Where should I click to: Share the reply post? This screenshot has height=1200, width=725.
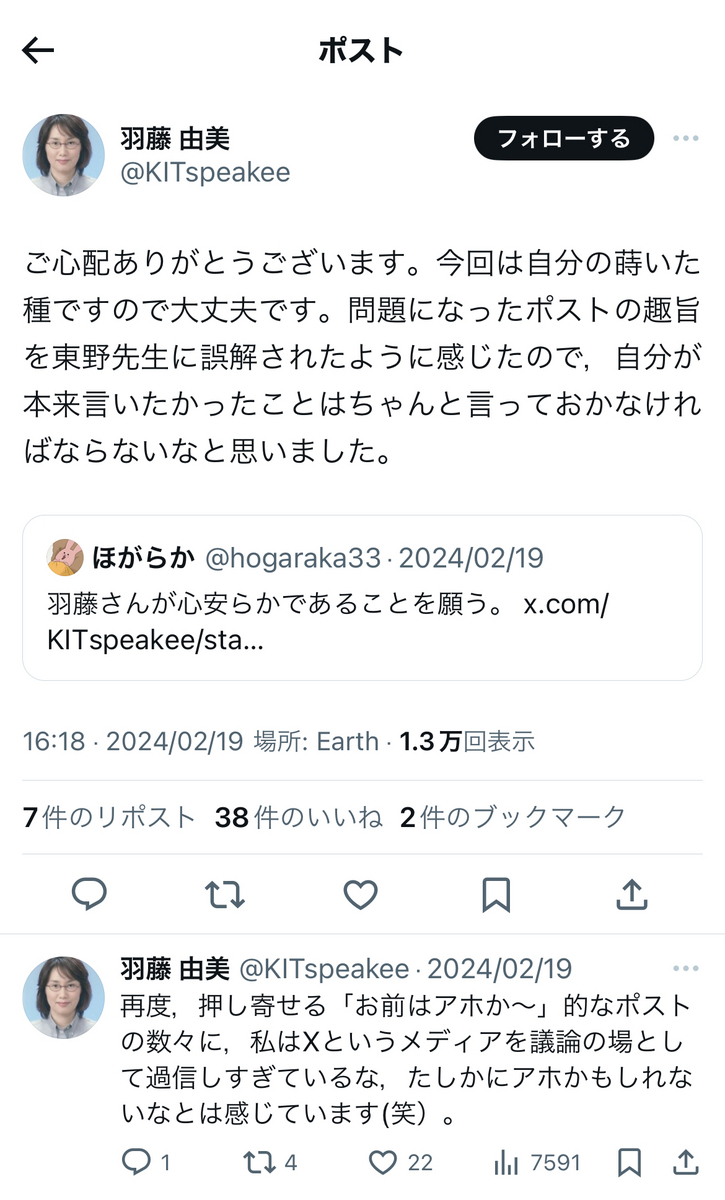(x=686, y=1161)
